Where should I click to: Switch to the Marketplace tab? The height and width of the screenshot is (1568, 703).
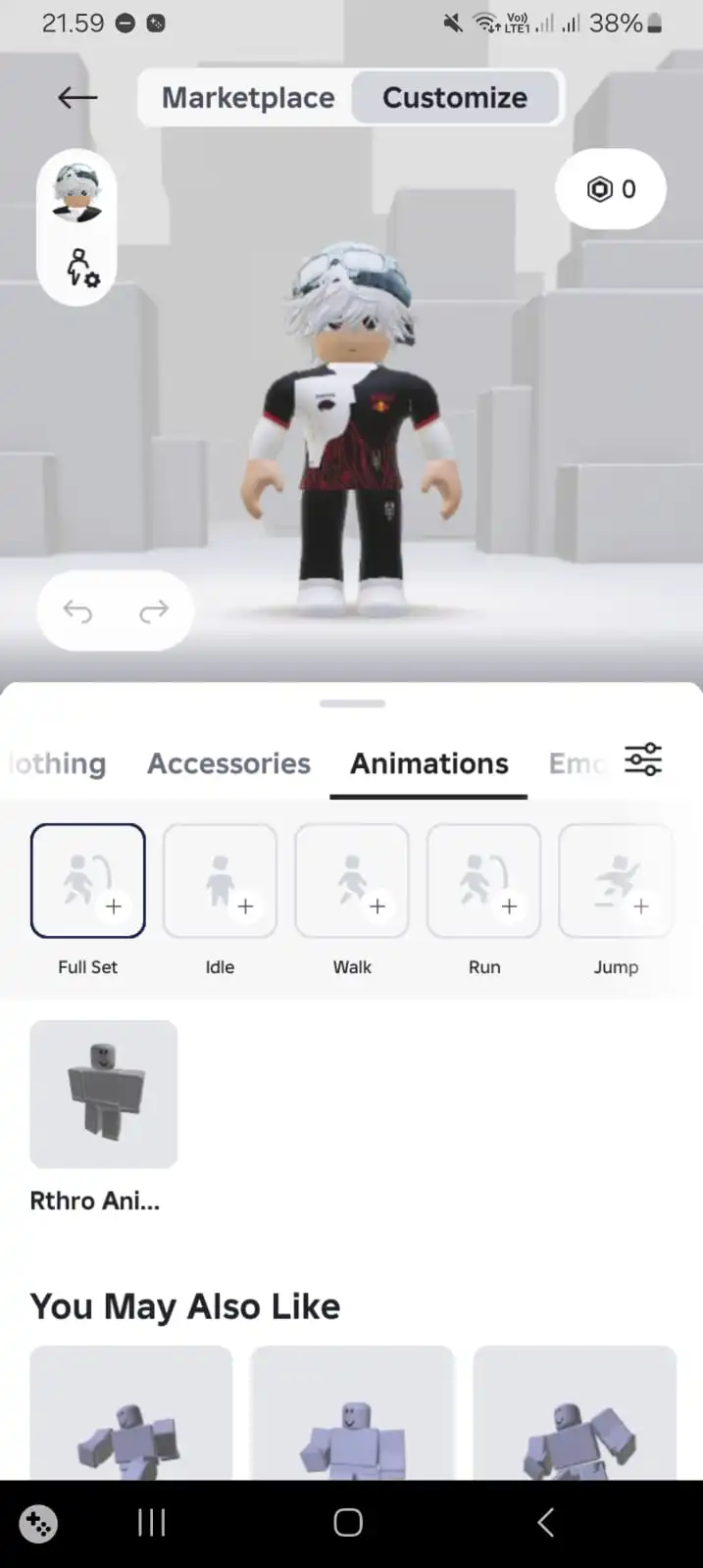pyautogui.click(x=247, y=97)
